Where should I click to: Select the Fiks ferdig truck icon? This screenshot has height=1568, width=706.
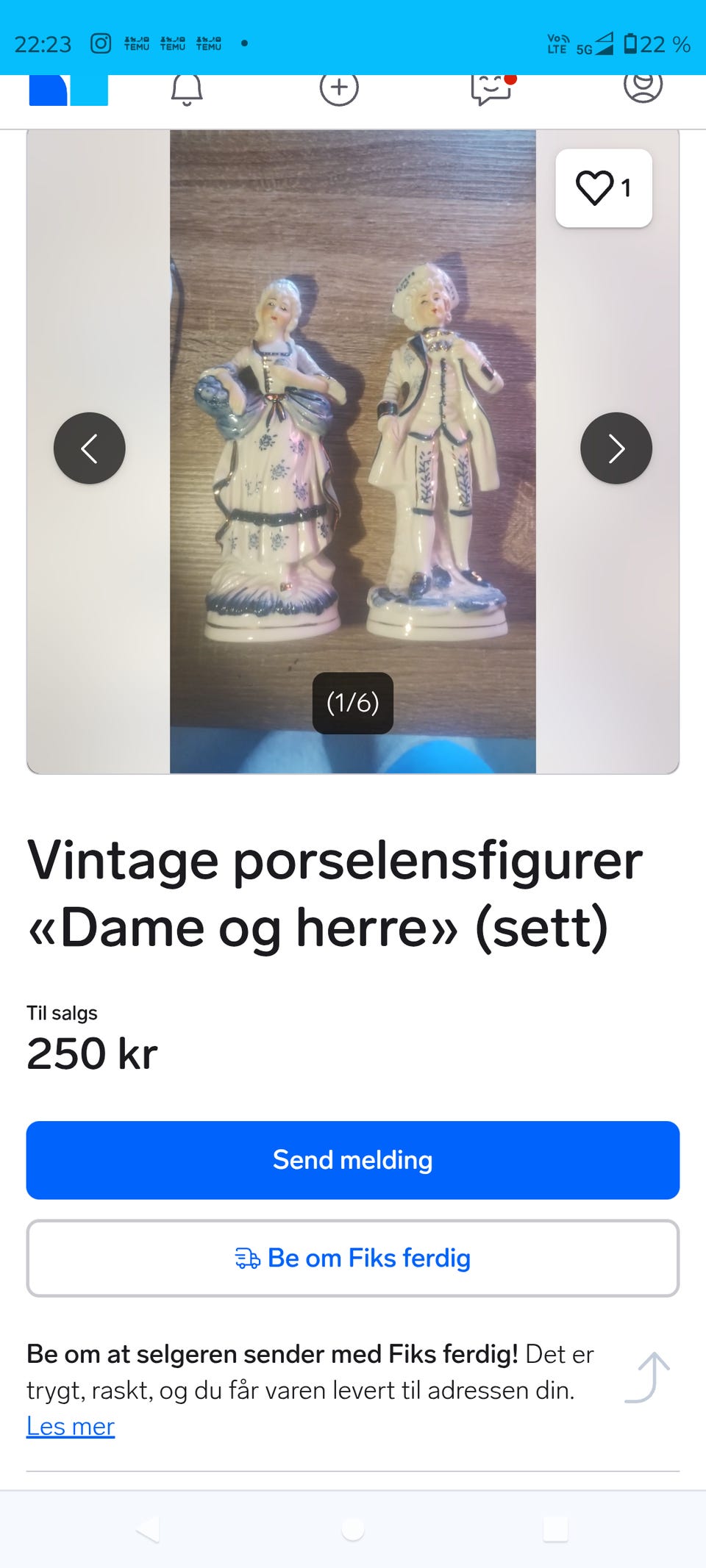tap(248, 1258)
